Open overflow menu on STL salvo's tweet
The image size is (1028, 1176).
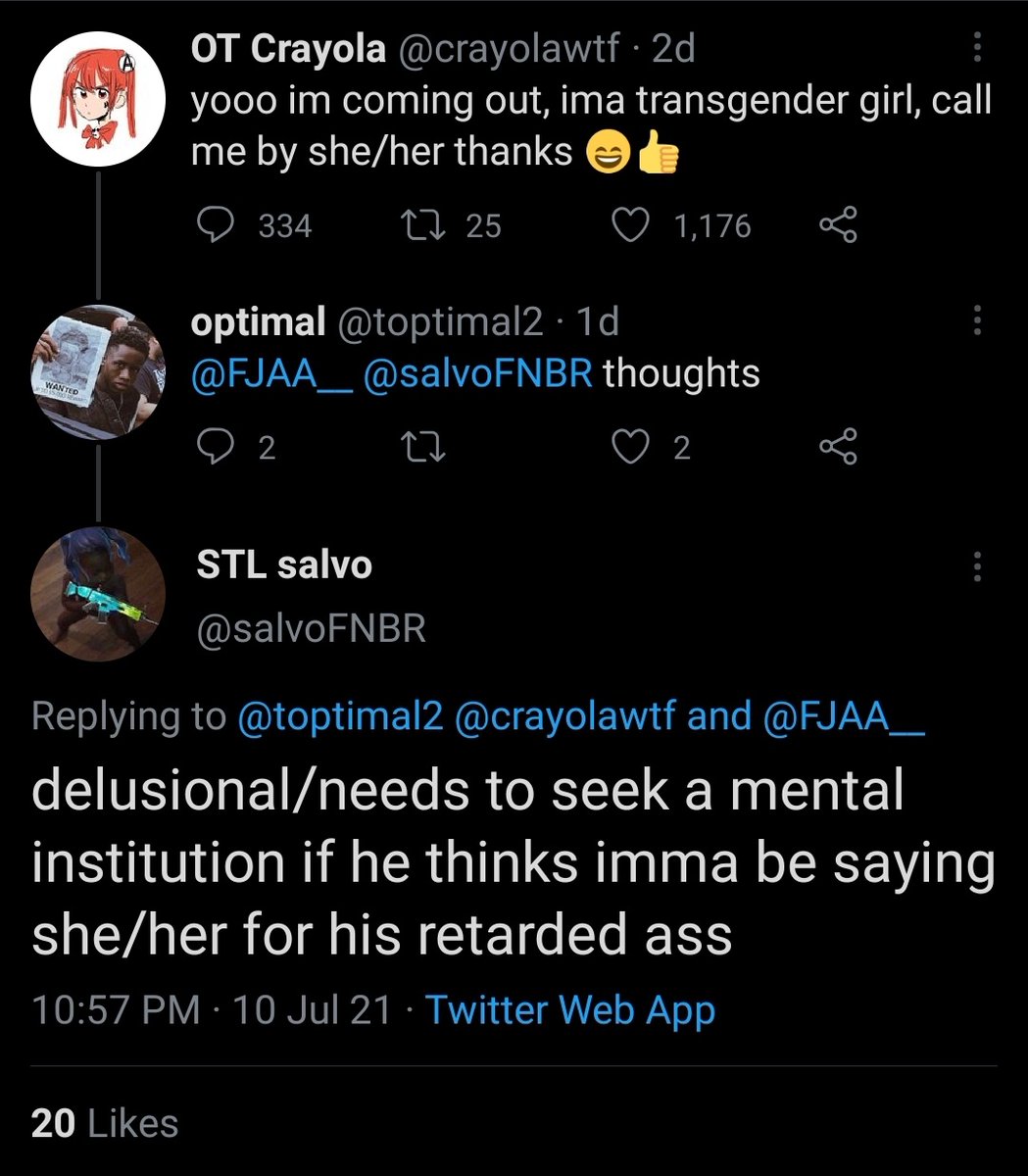(976, 566)
